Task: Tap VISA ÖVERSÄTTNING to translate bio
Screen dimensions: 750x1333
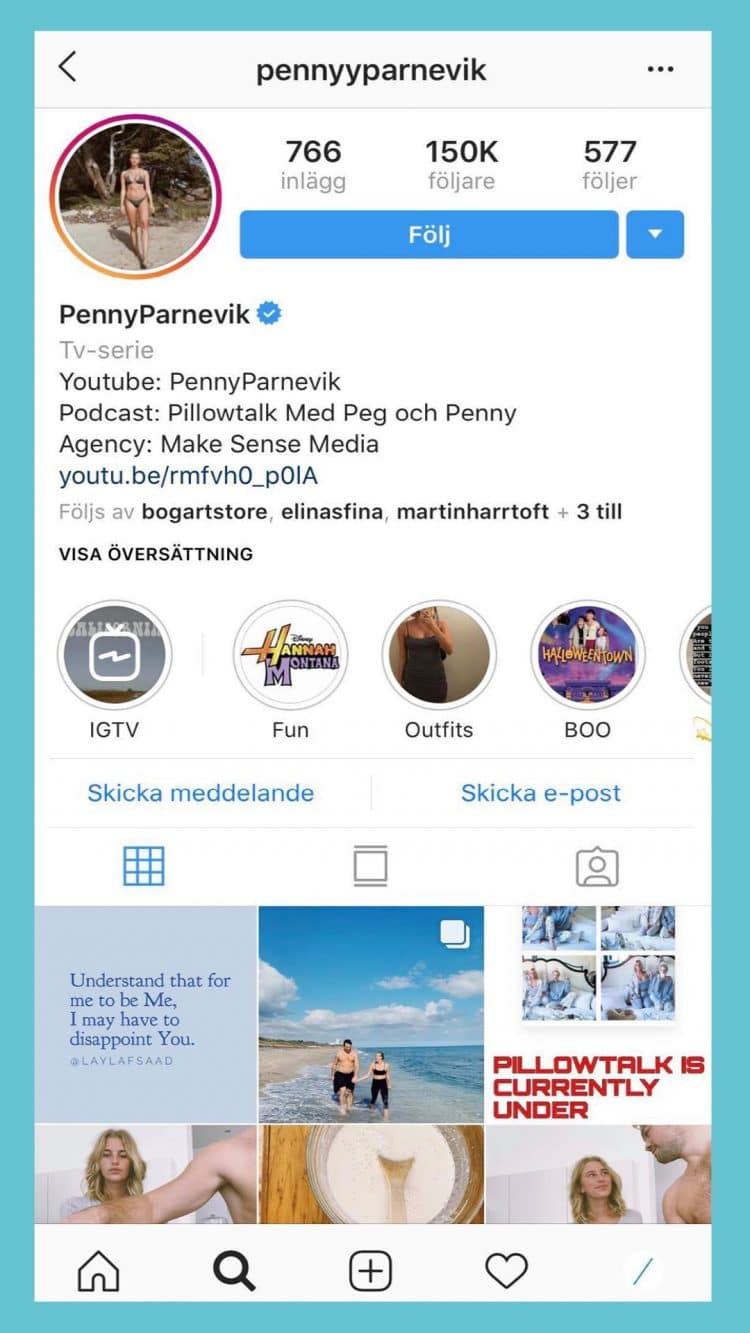Action: click(x=156, y=554)
